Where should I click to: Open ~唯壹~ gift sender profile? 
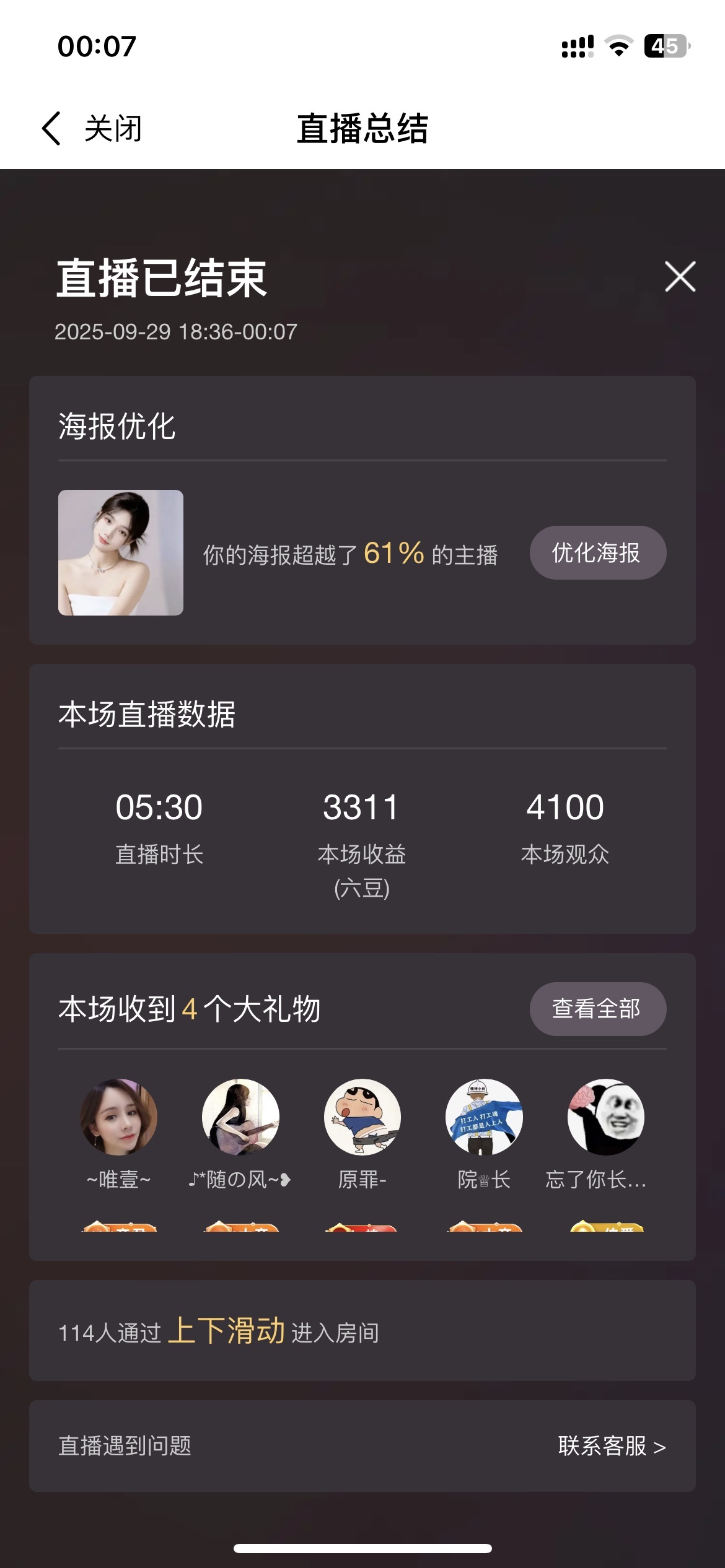coord(119,1117)
